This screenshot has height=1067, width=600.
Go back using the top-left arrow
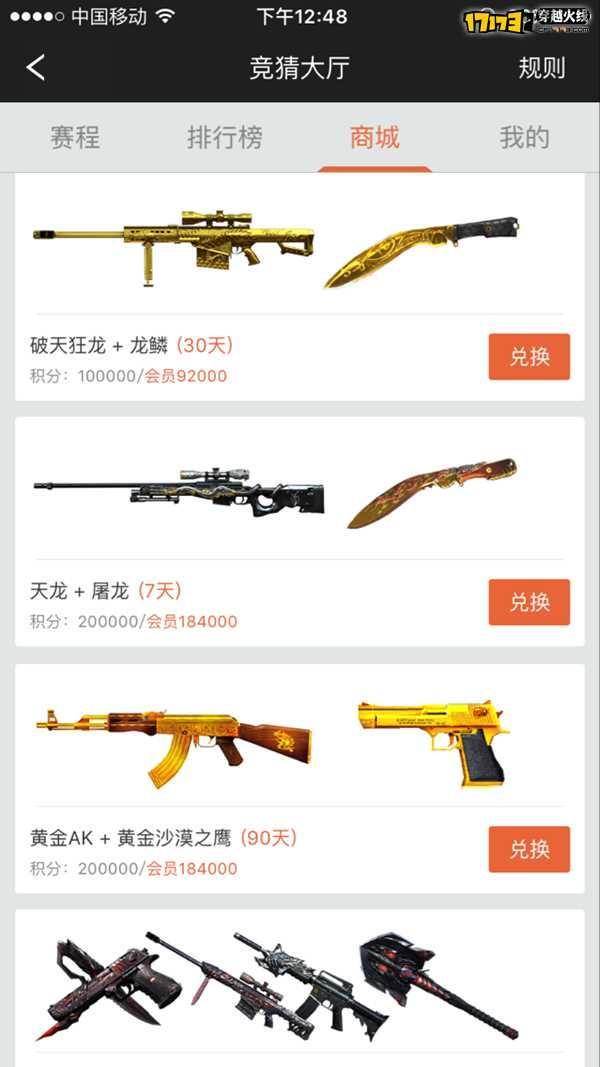[36, 68]
